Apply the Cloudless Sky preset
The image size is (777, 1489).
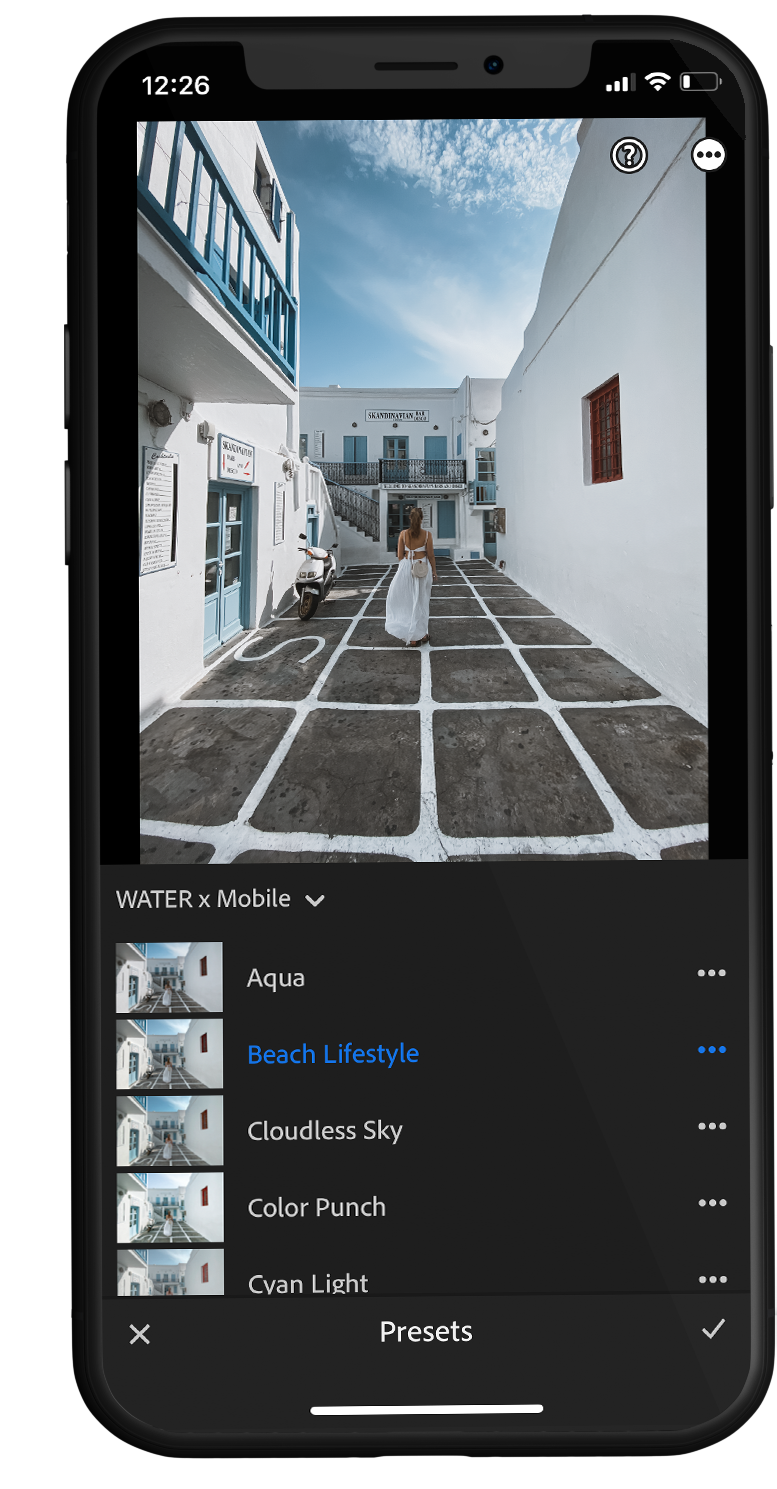click(324, 1131)
